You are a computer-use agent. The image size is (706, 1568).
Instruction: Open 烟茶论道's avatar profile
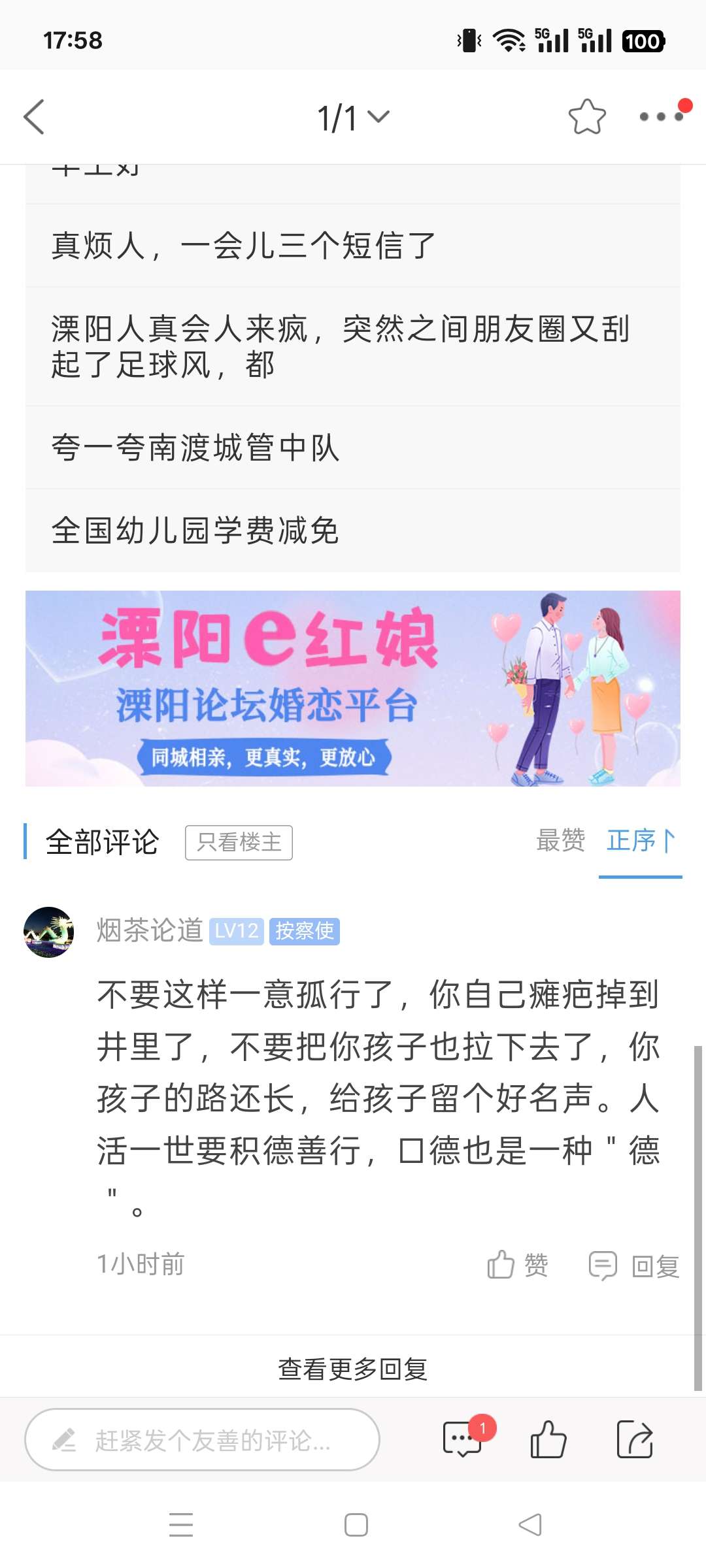(48, 932)
